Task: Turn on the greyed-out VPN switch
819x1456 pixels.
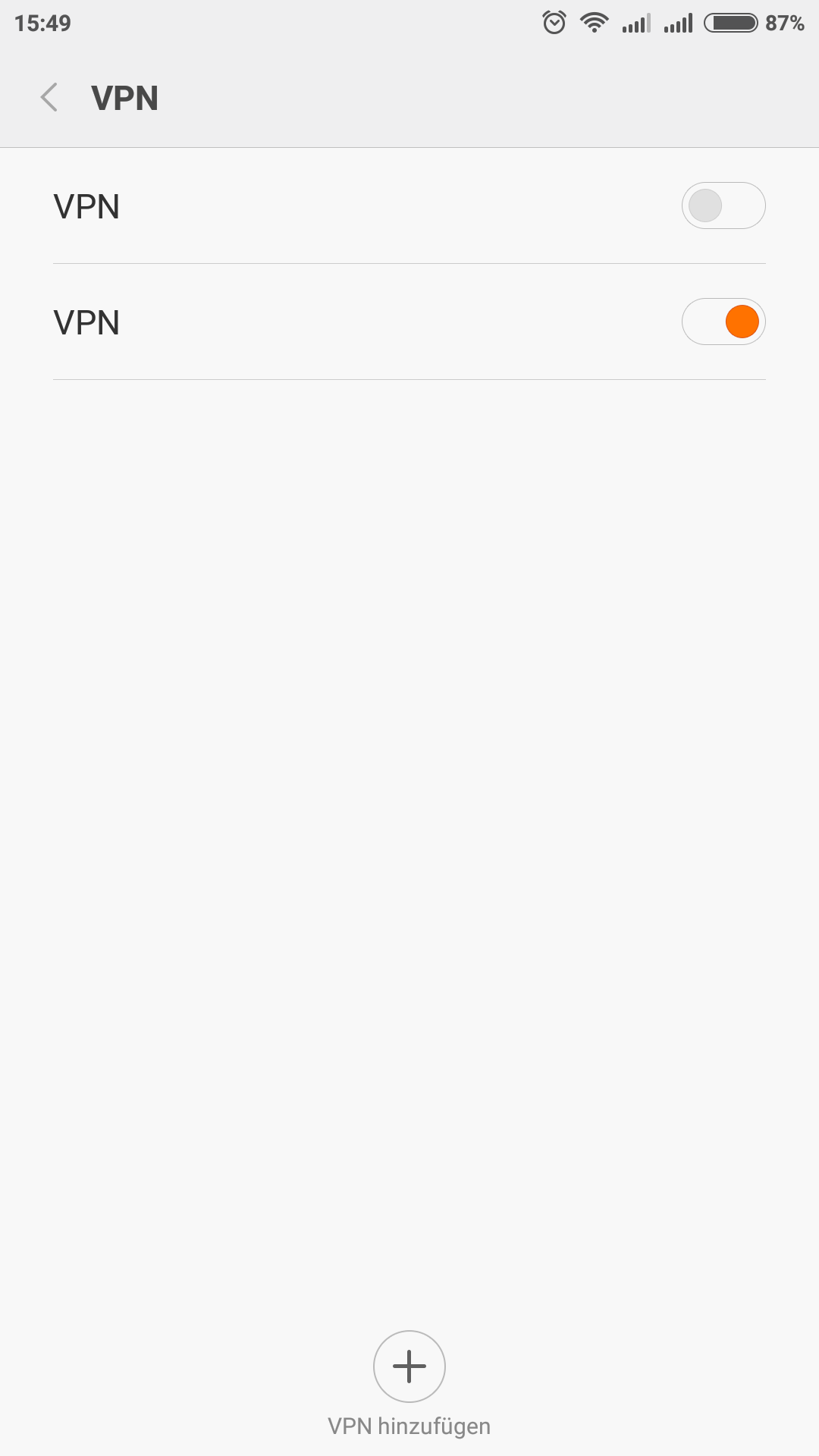Action: click(723, 206)
